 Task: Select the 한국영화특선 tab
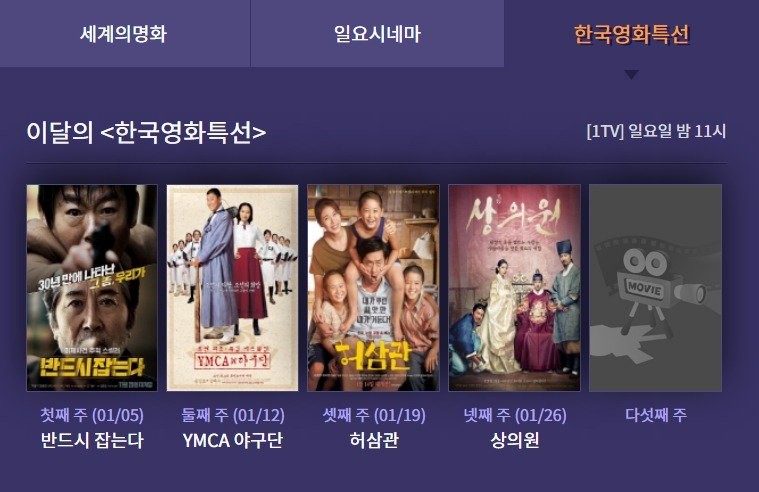pos(631,34)
